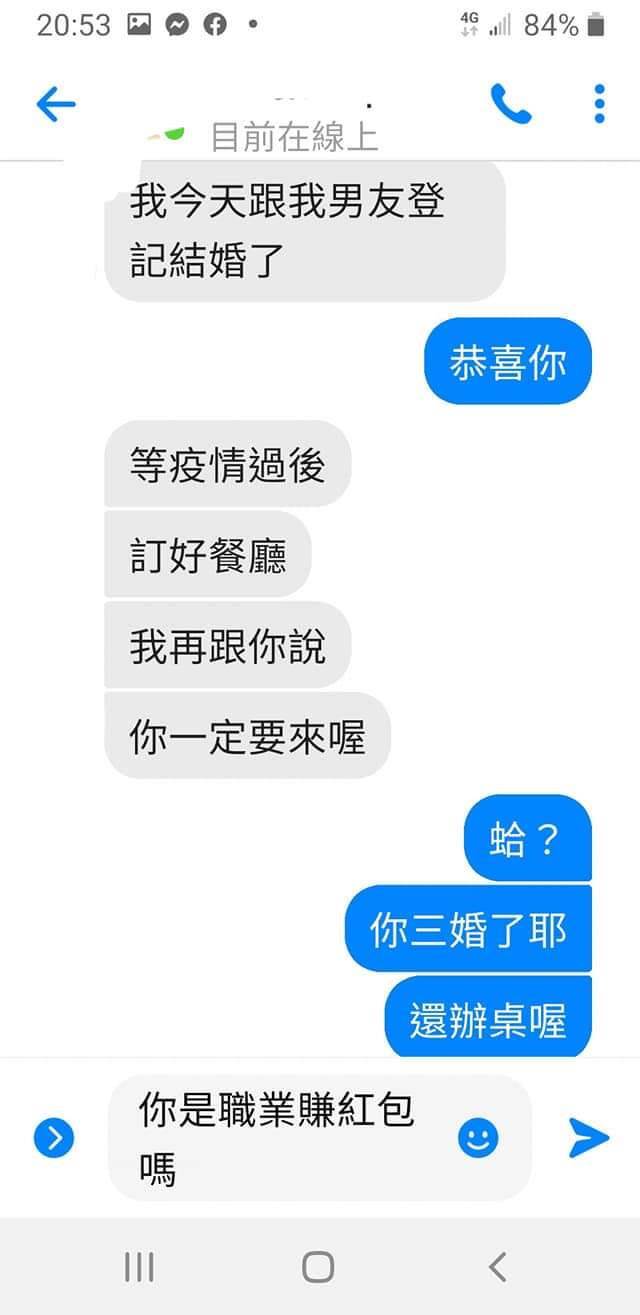Tap the system home button

[x=318, y=1267]
